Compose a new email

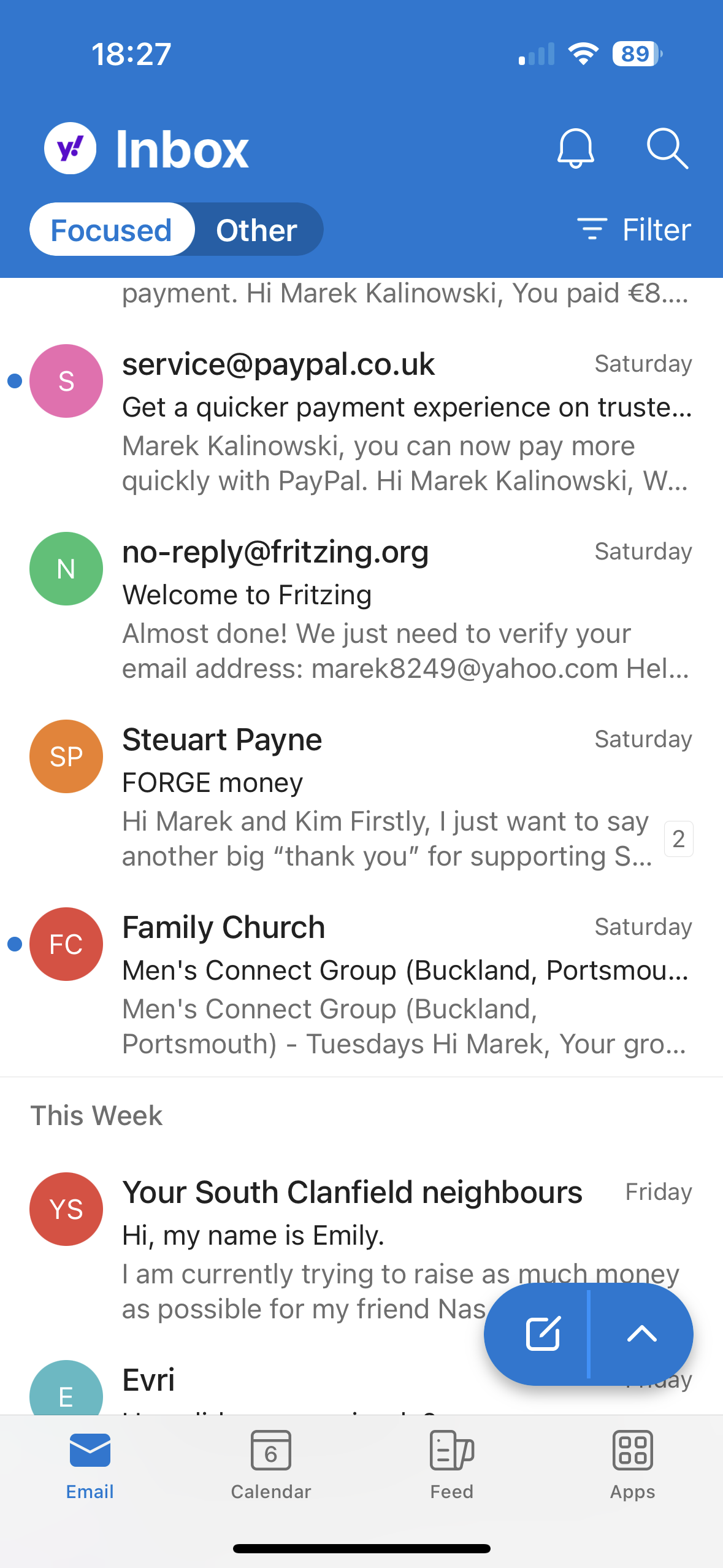(543, 1334)
